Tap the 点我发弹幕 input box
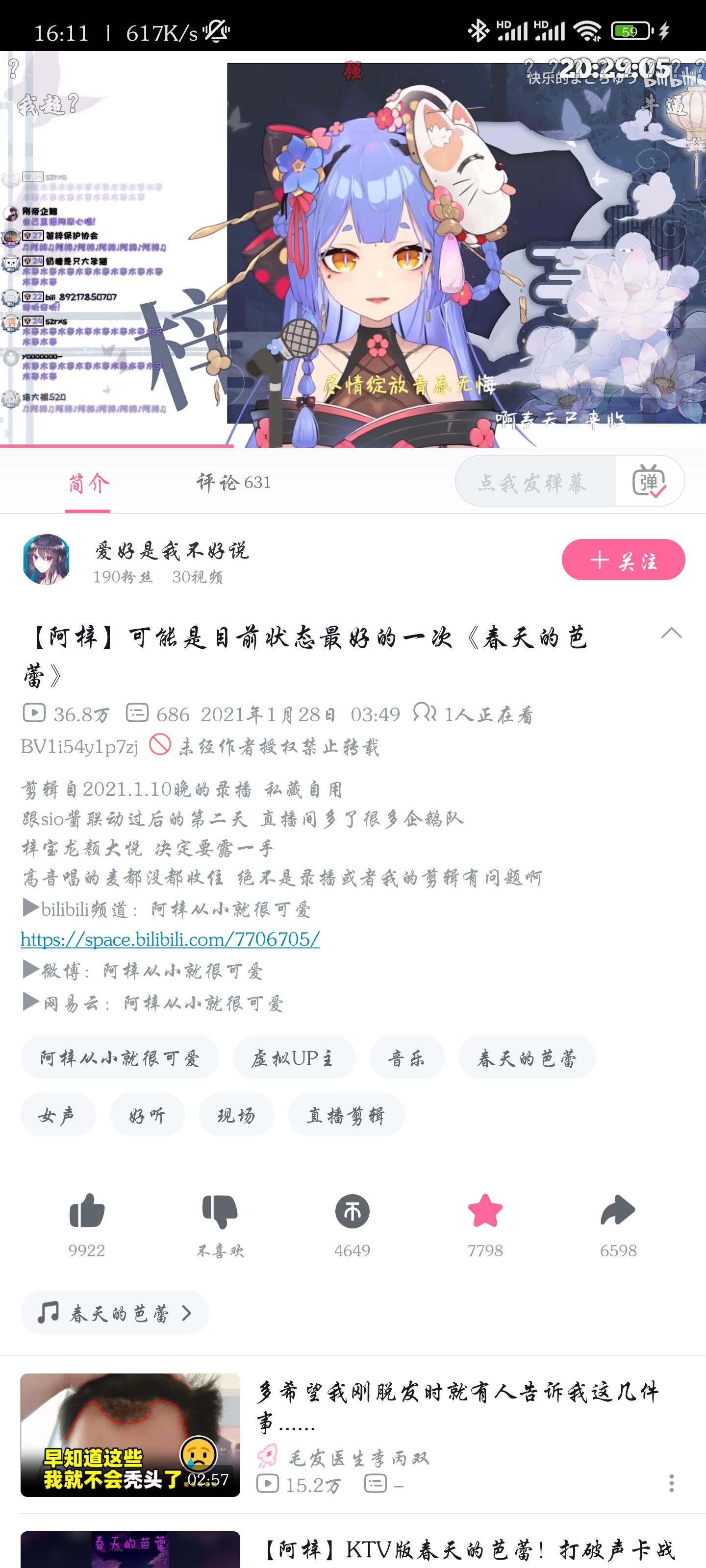 [534, 482]
